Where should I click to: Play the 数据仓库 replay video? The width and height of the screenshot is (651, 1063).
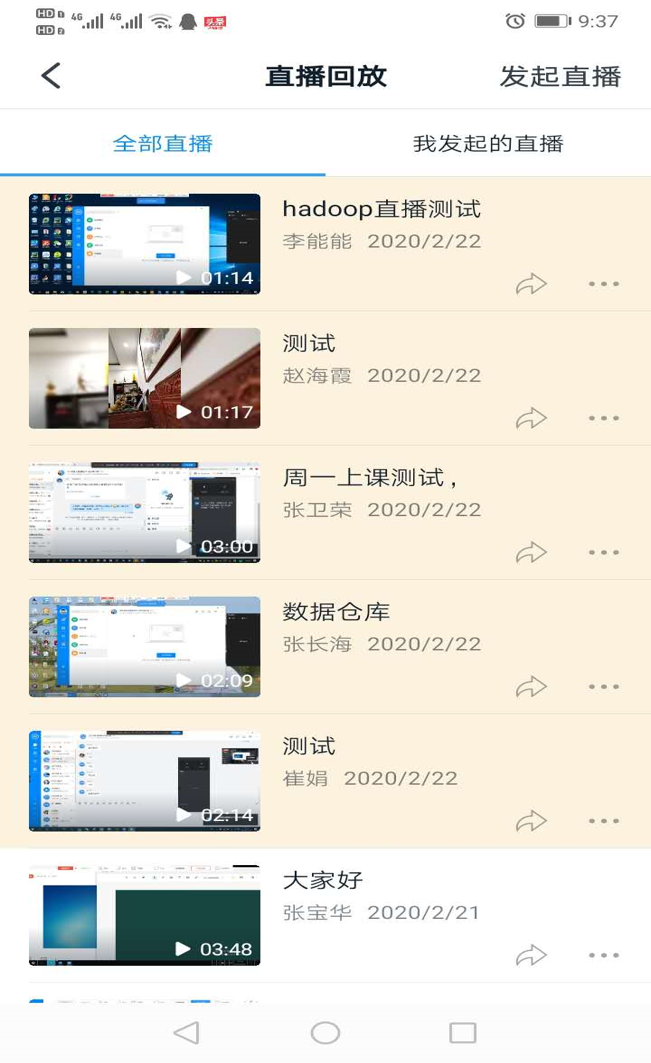pos(144,646)
